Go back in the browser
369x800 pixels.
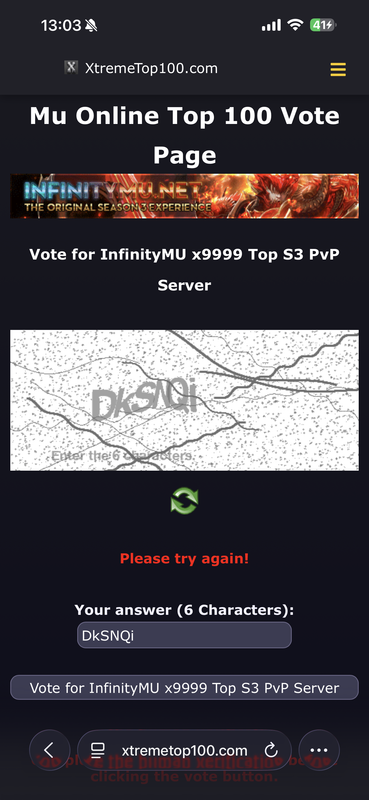tap(50, 750)
